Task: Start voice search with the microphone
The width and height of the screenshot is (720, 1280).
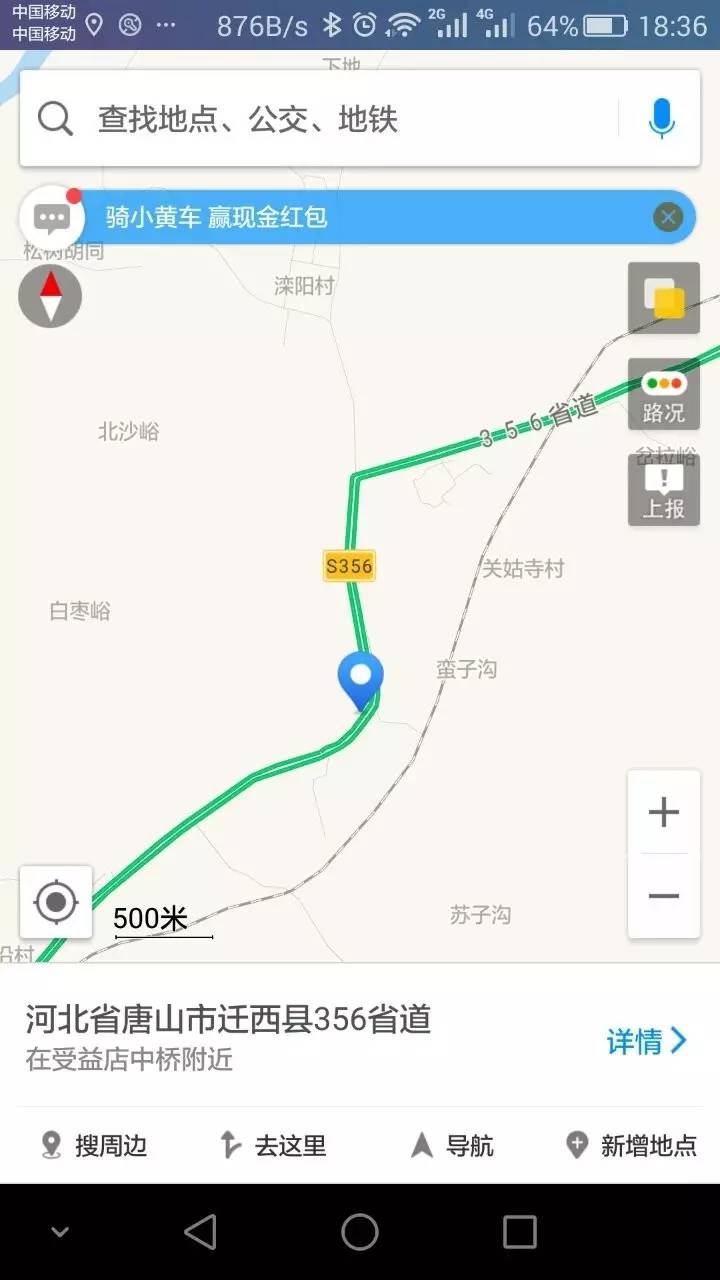Action: click(661, 119)
